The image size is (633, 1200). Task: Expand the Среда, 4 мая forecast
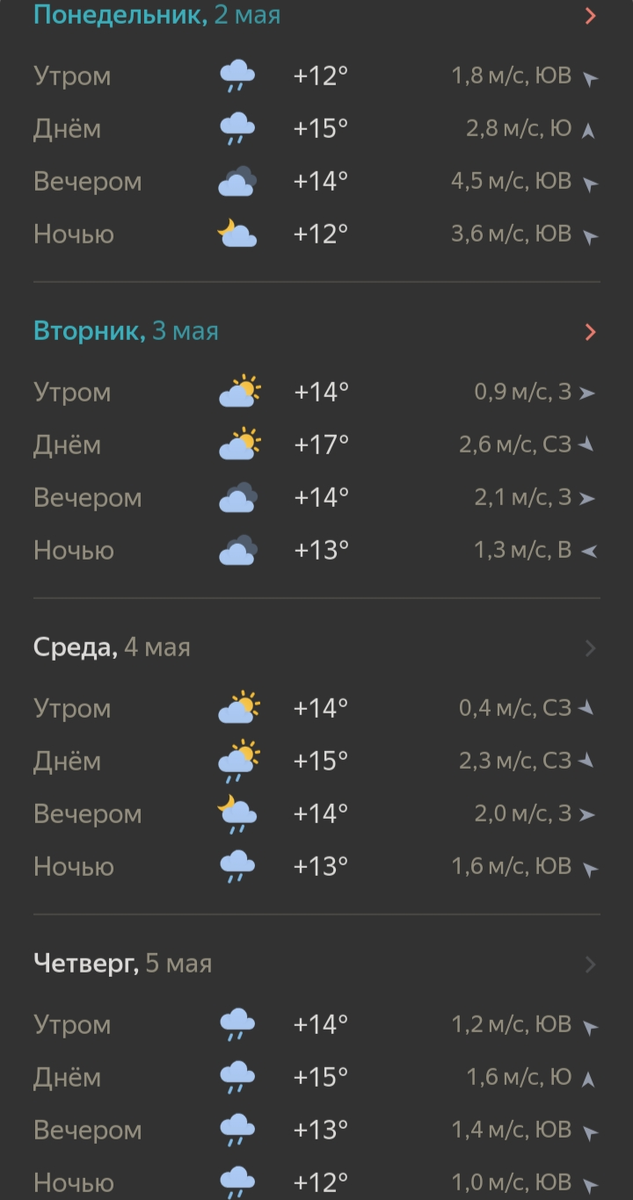590,648
